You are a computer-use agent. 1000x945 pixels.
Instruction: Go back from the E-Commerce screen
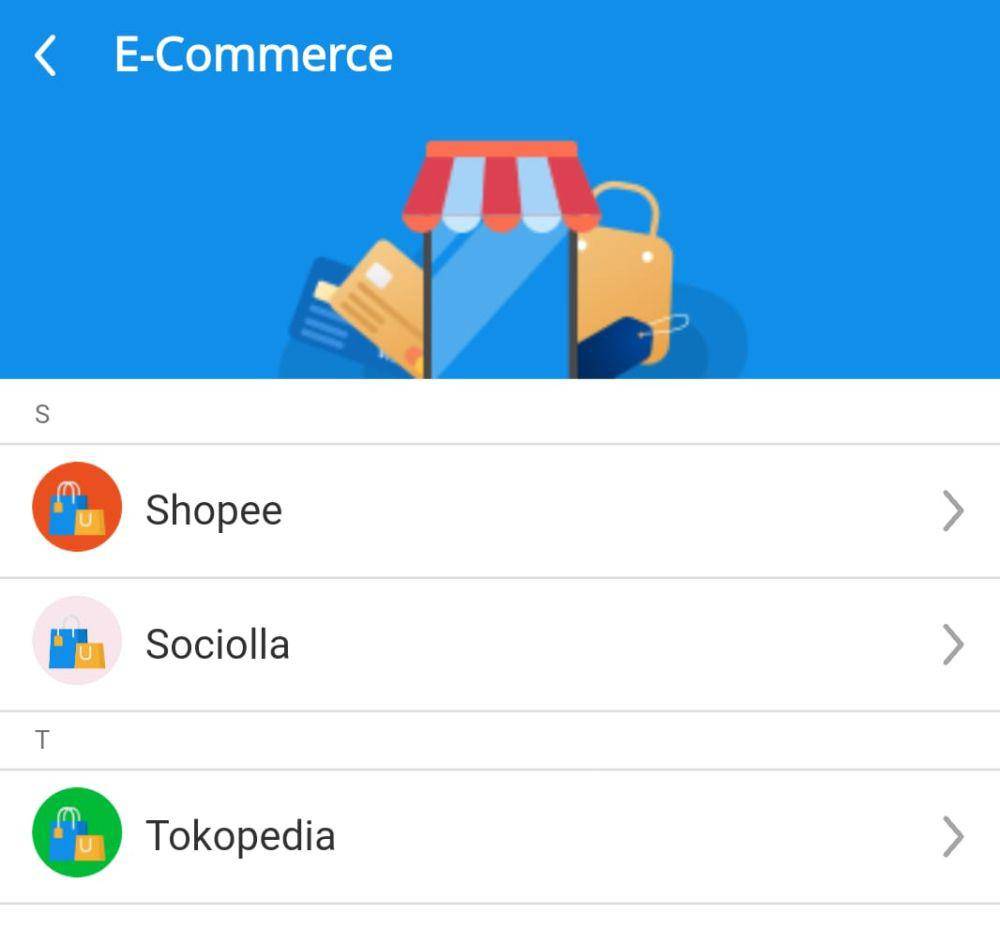coord(45,55)
